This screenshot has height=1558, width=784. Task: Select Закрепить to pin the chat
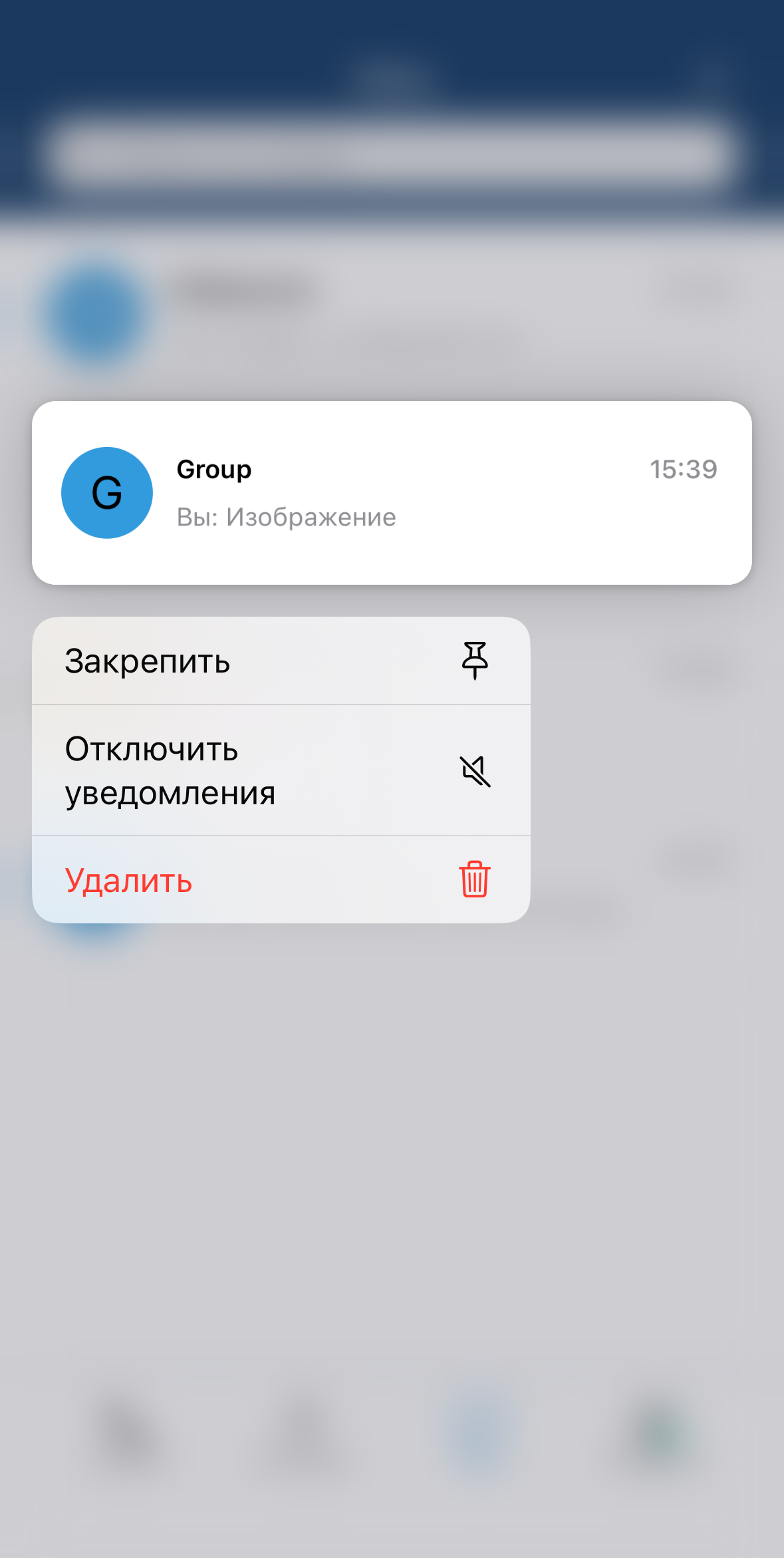(x=281, y=661)
